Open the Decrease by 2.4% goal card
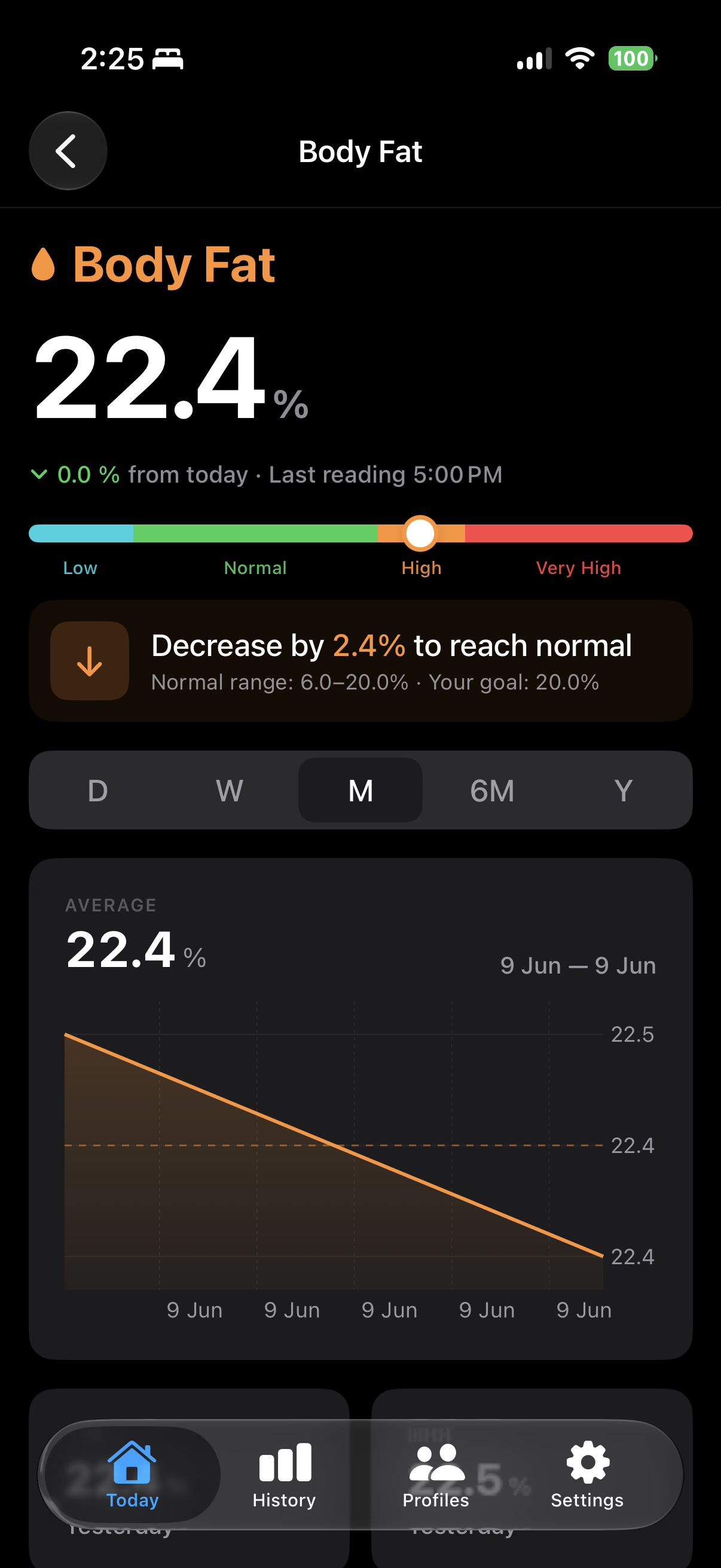The image size is (721, 1568). 360,660
